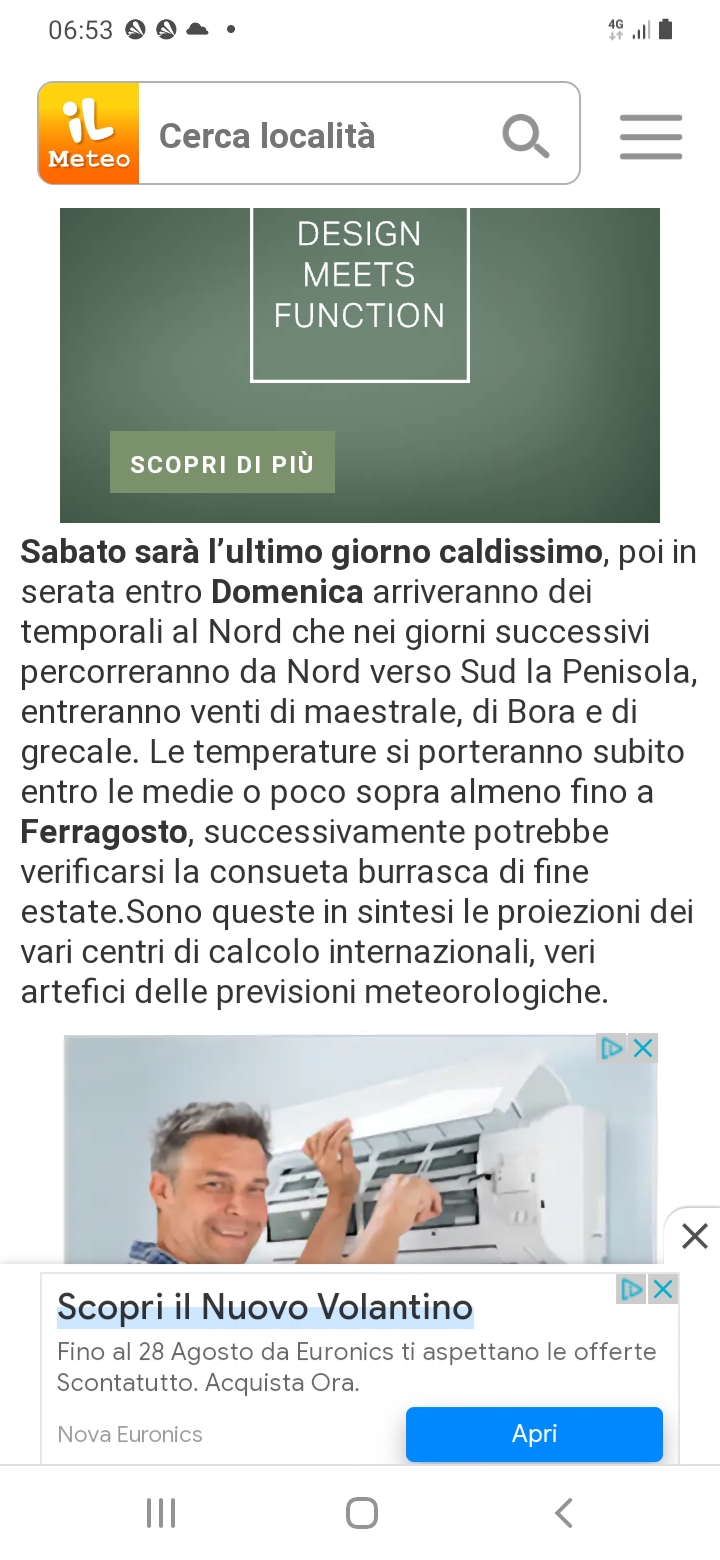The height and width of the screenshot is (1560, 720).
Task: Go to the home screen
Action: pyautogui.click(x=361, y=1512)
